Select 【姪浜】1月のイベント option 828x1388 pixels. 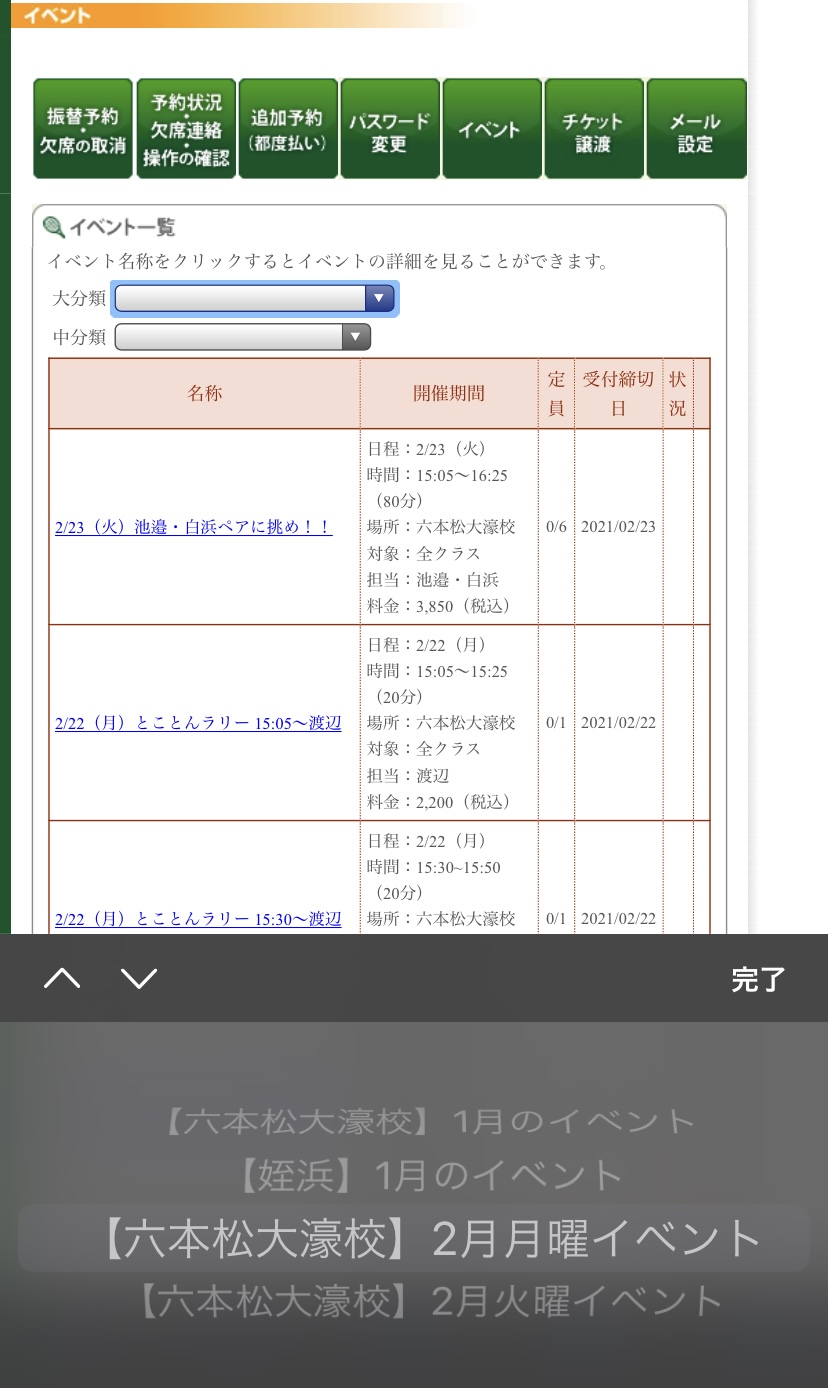tap(428, 1177)
